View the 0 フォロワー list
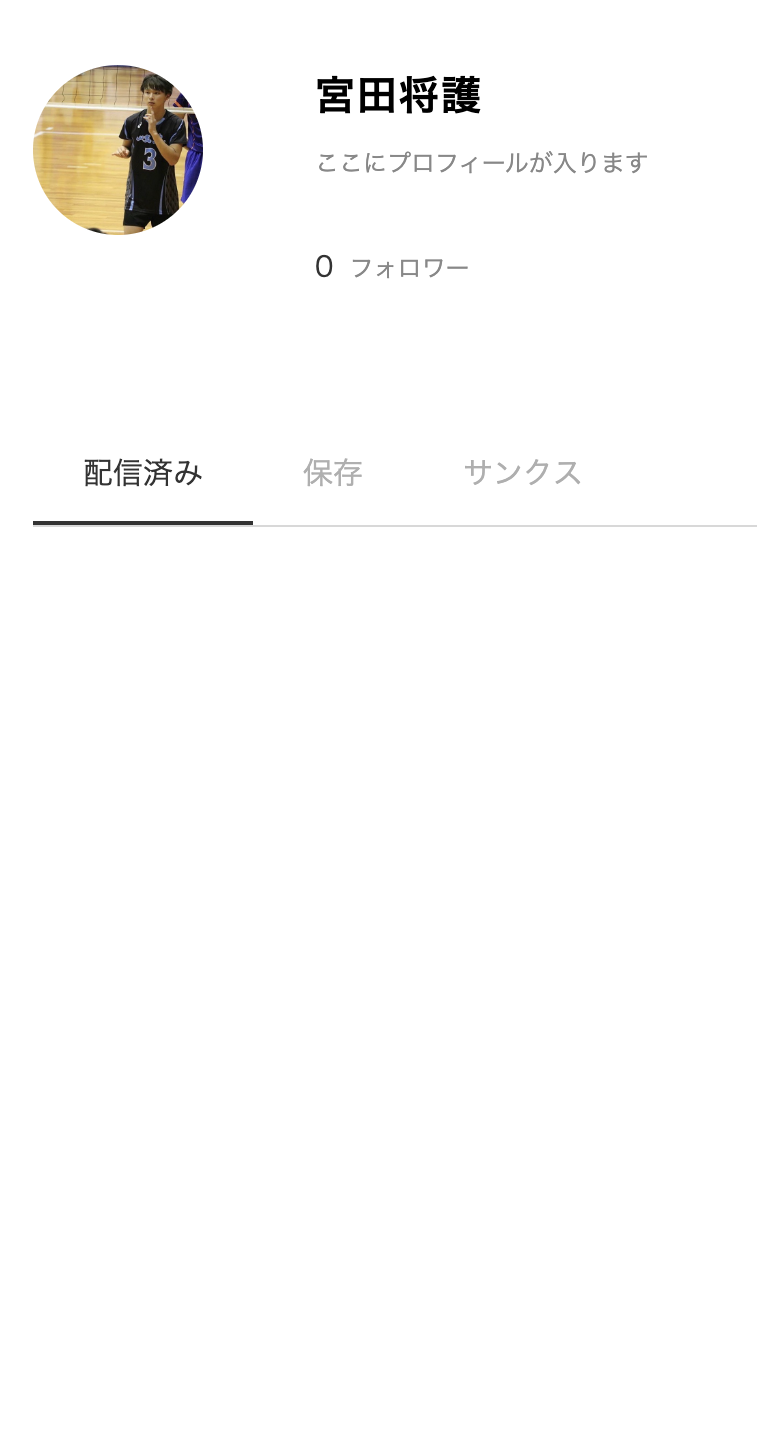Image resolution: width=757 pixels, height=1434 pixels. coord(392,267)
